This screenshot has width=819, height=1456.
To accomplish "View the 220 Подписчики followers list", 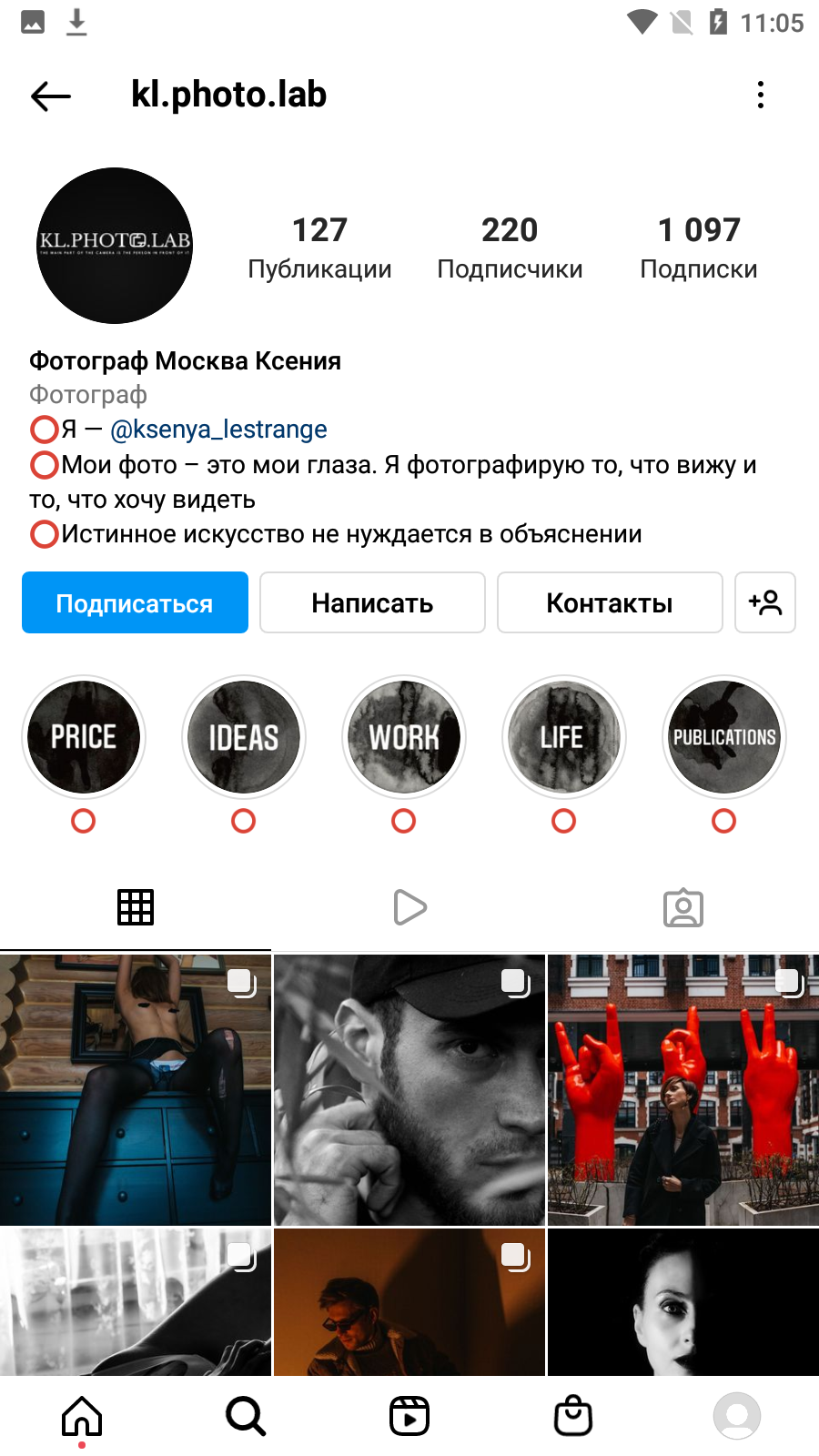I will (510, 248).
